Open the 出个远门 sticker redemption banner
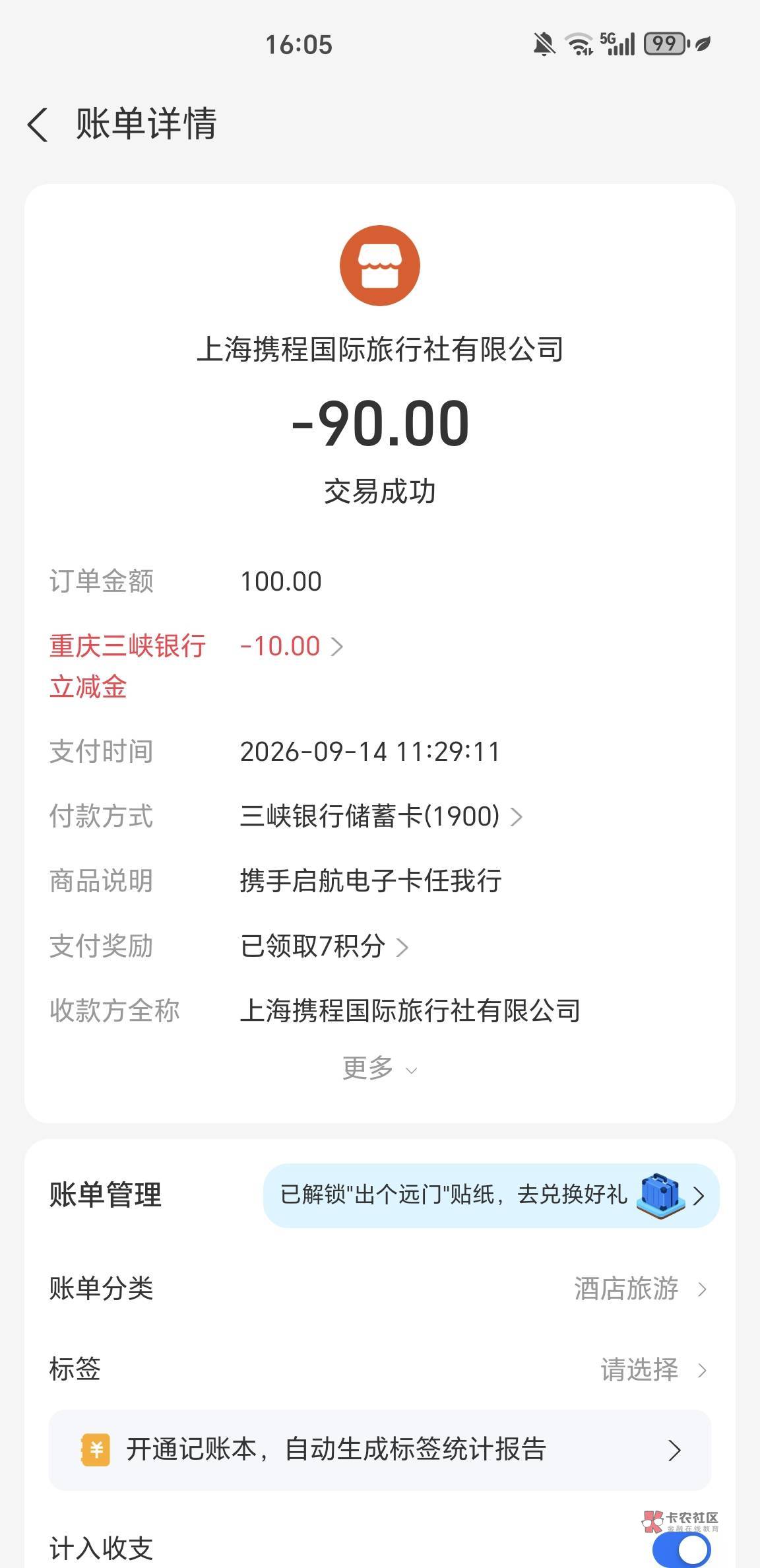760x1568 pixels. 491,1195
